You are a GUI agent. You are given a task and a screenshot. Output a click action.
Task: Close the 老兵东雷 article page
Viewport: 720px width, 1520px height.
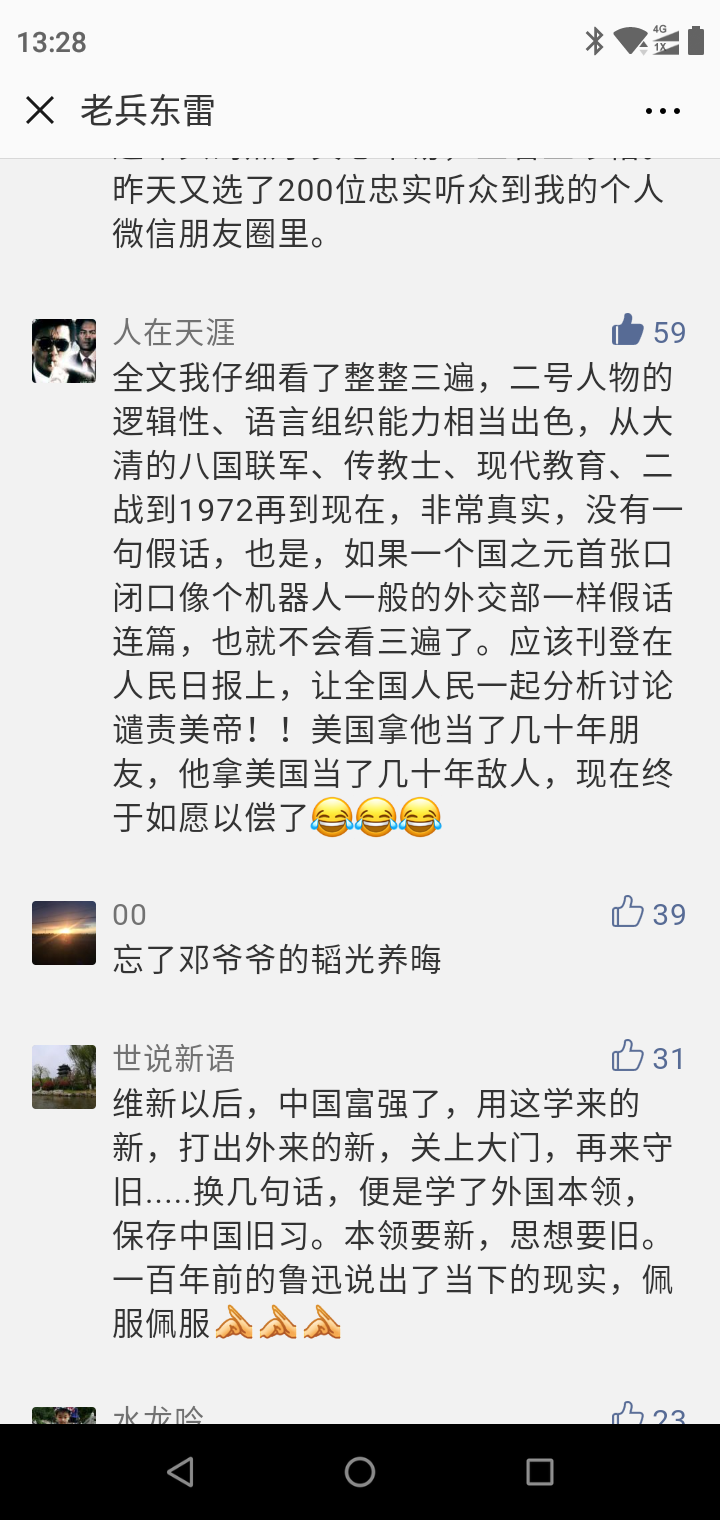[x=40, y=110]
